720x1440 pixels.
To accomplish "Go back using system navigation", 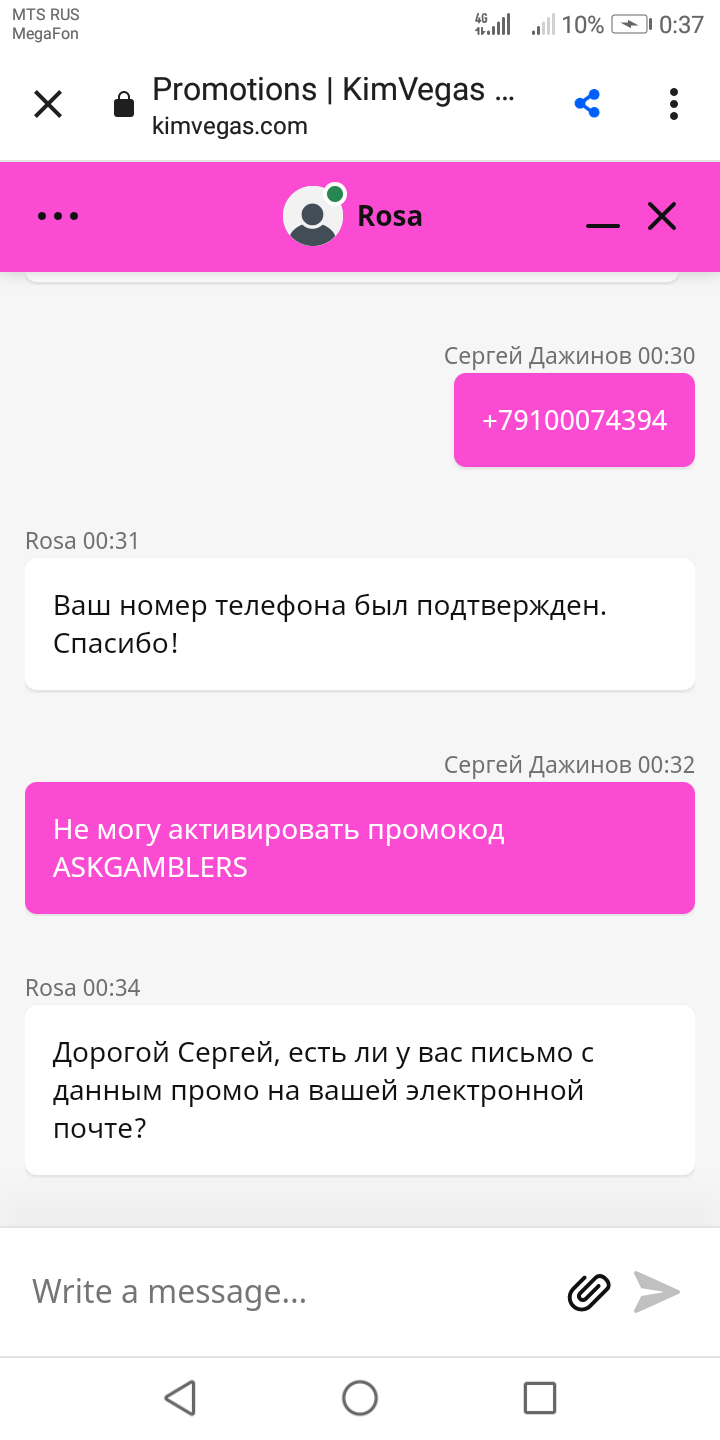I will point(180,1397).
